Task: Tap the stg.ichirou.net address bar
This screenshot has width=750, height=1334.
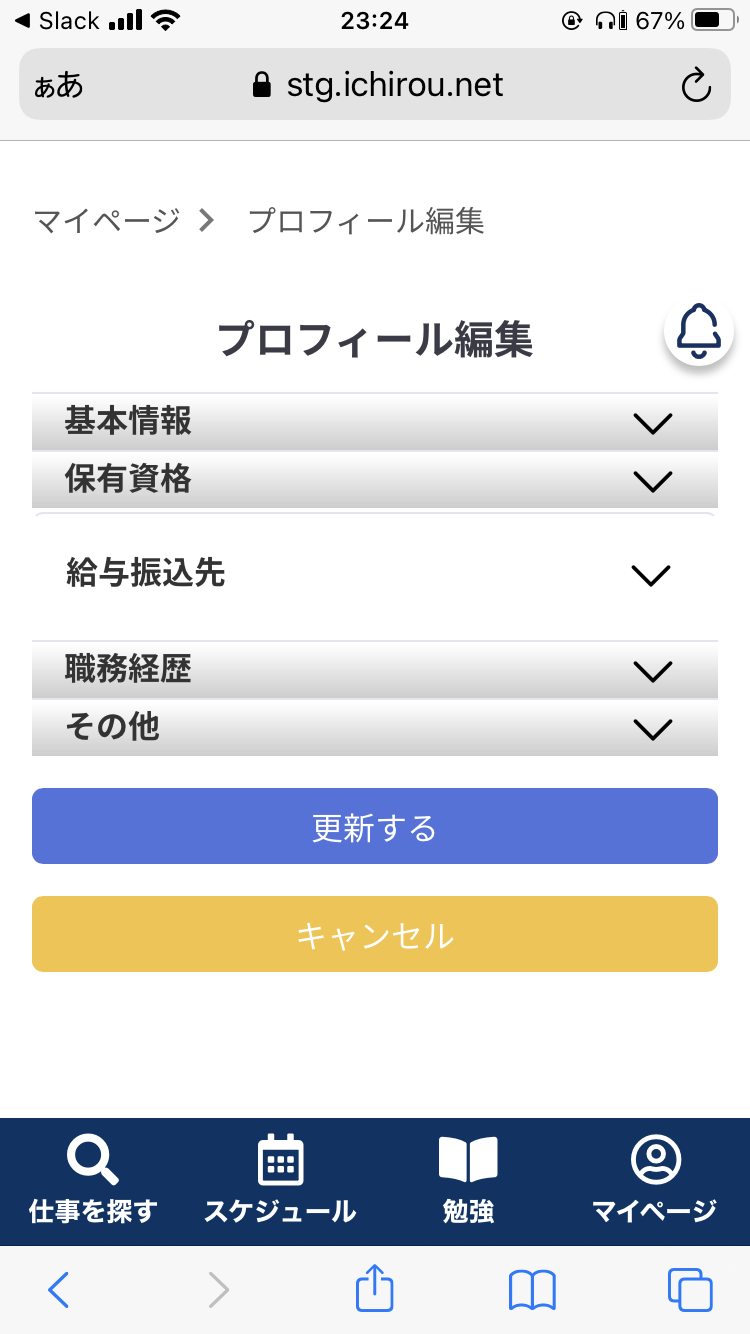Action: 374,85
